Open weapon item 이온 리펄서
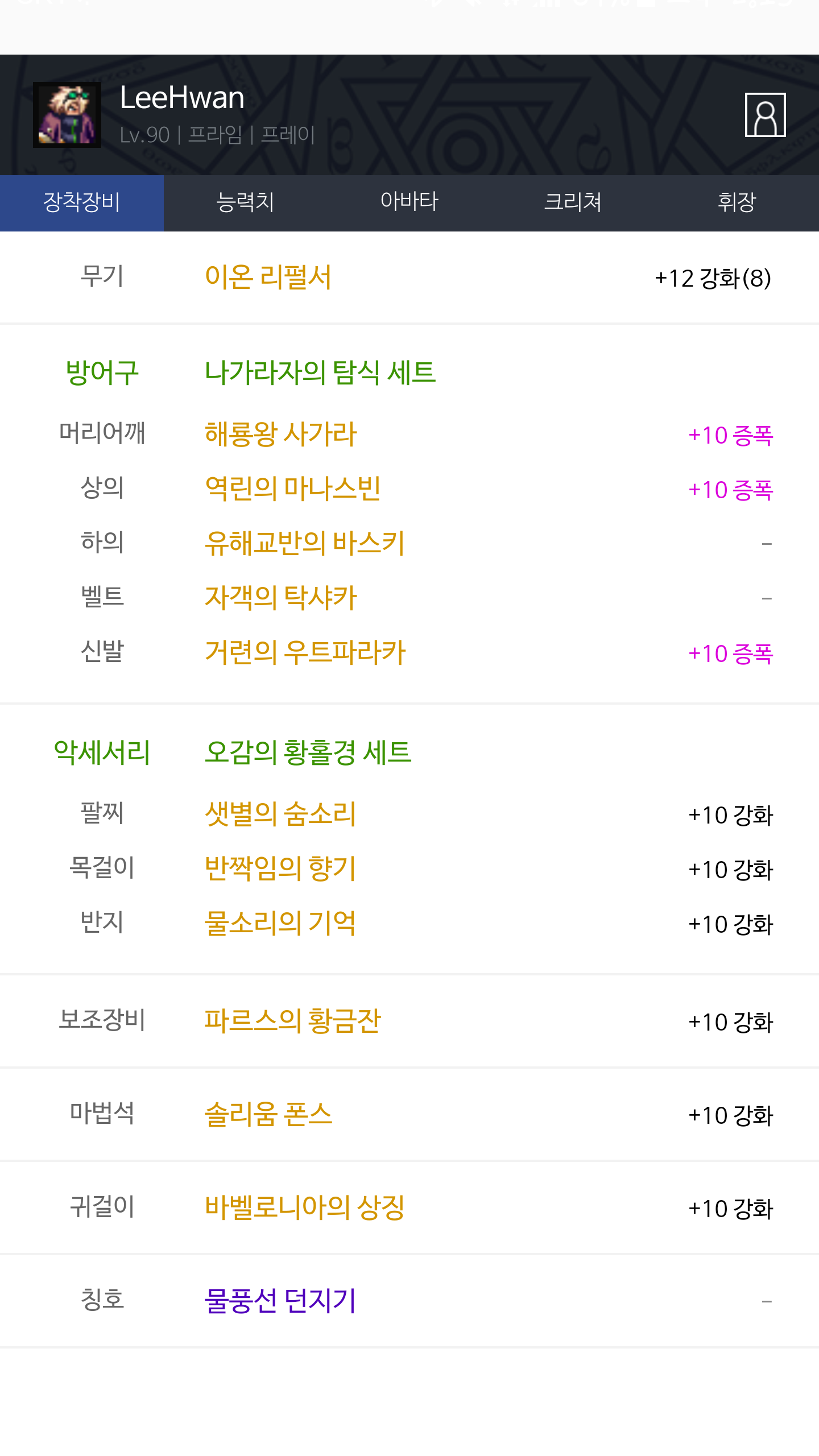This screenshot has width=819, height=1456. coord(268,278)
